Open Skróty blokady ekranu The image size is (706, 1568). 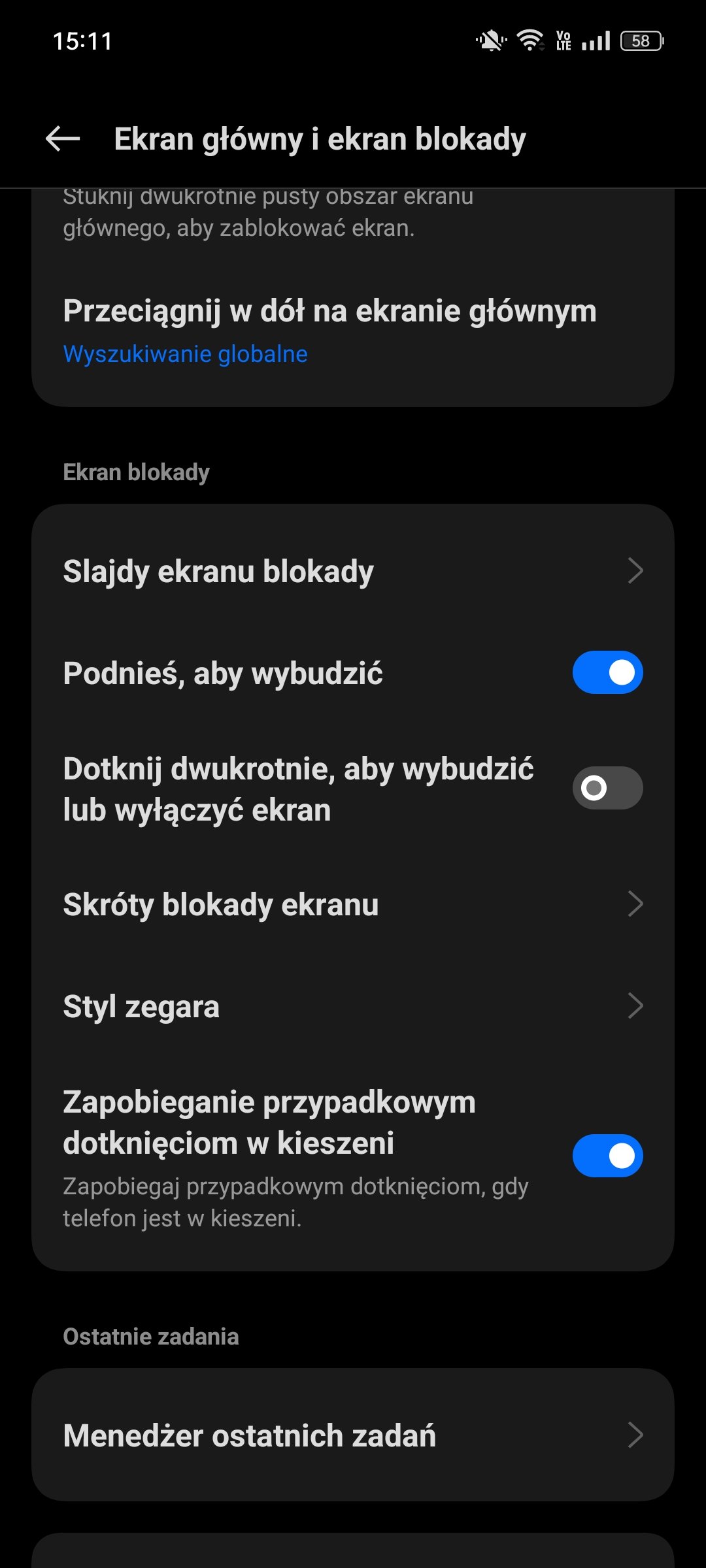pos(353,904)
